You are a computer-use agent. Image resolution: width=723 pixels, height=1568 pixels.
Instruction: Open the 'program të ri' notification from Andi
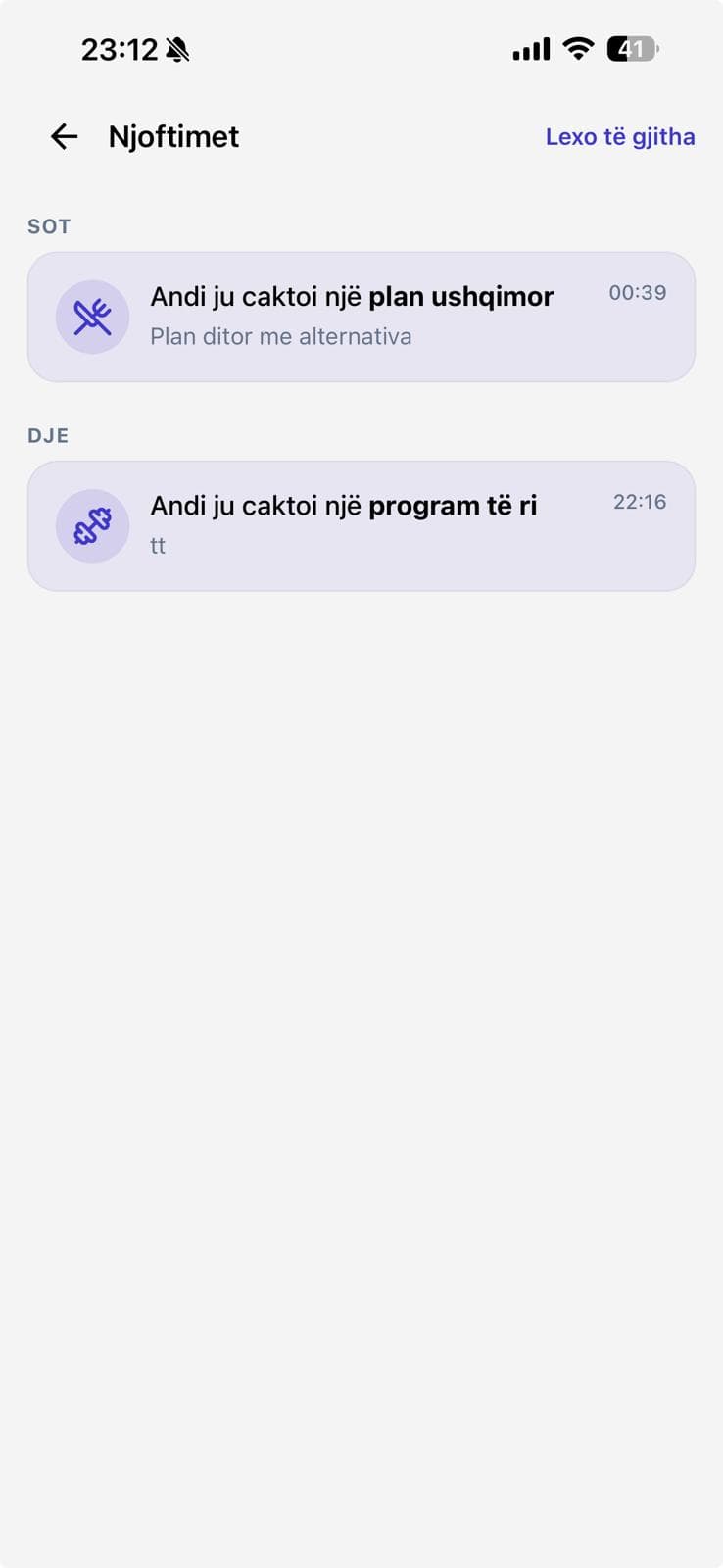pos(361,525)
